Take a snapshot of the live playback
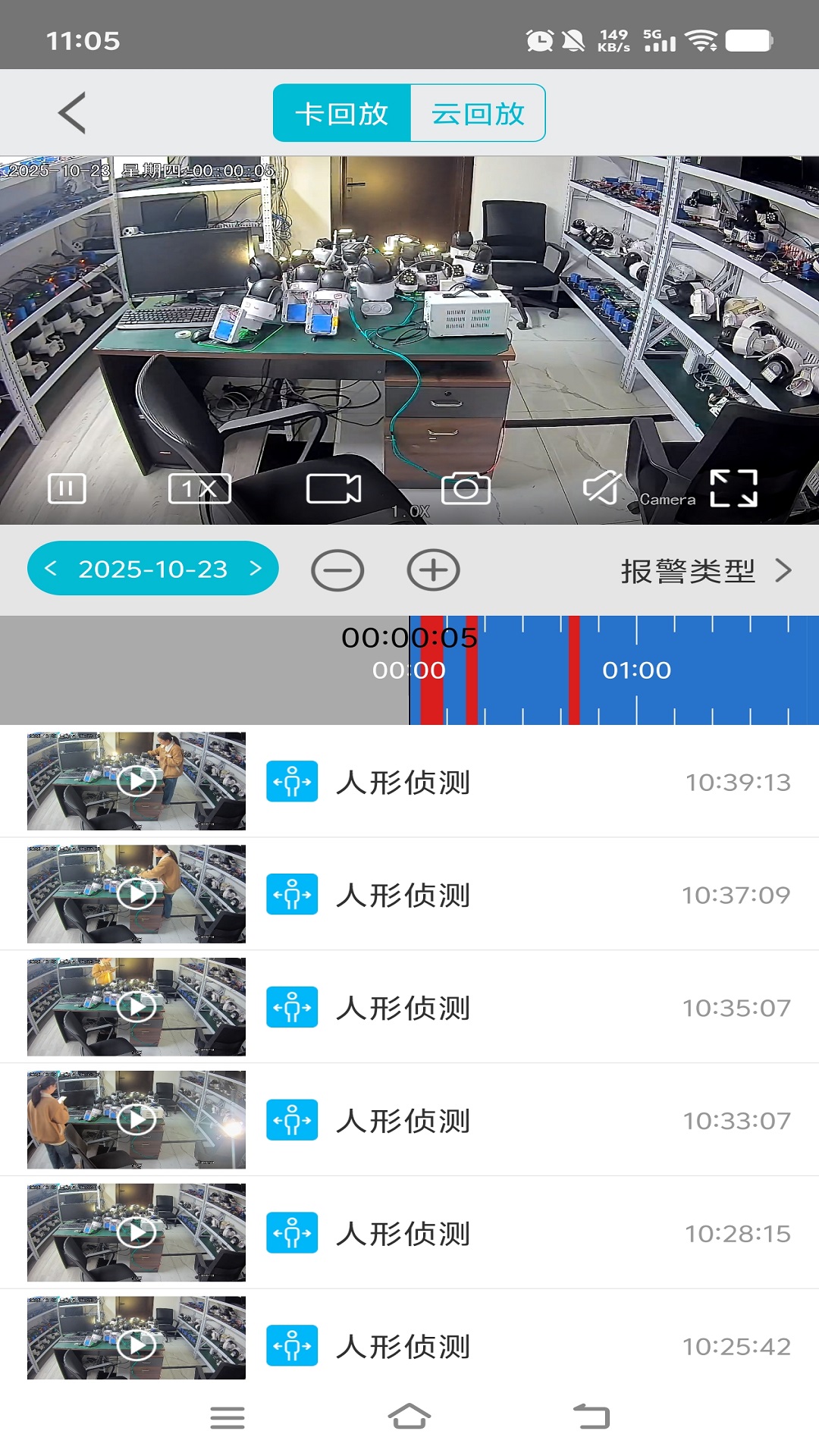Image resolution: width=819 pixels, height=1456 pixels. point(466,489)
